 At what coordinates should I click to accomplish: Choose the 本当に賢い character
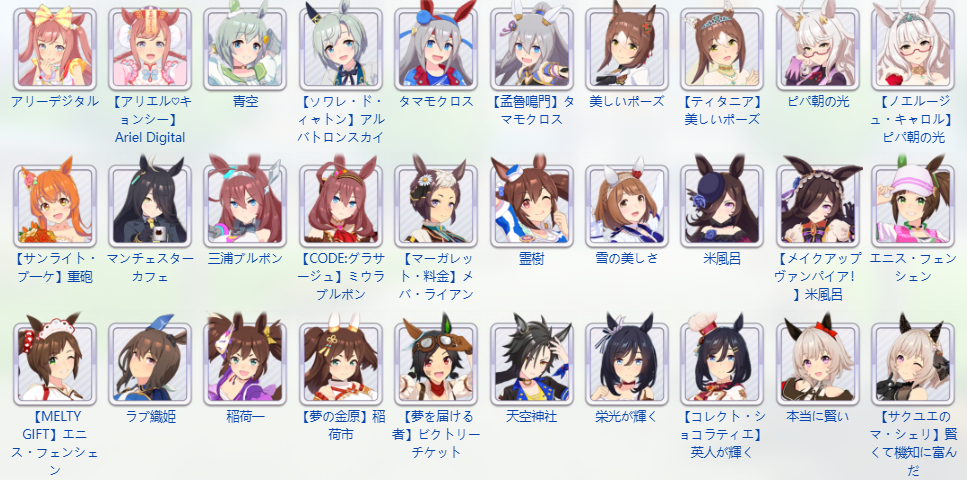point(818,362)
